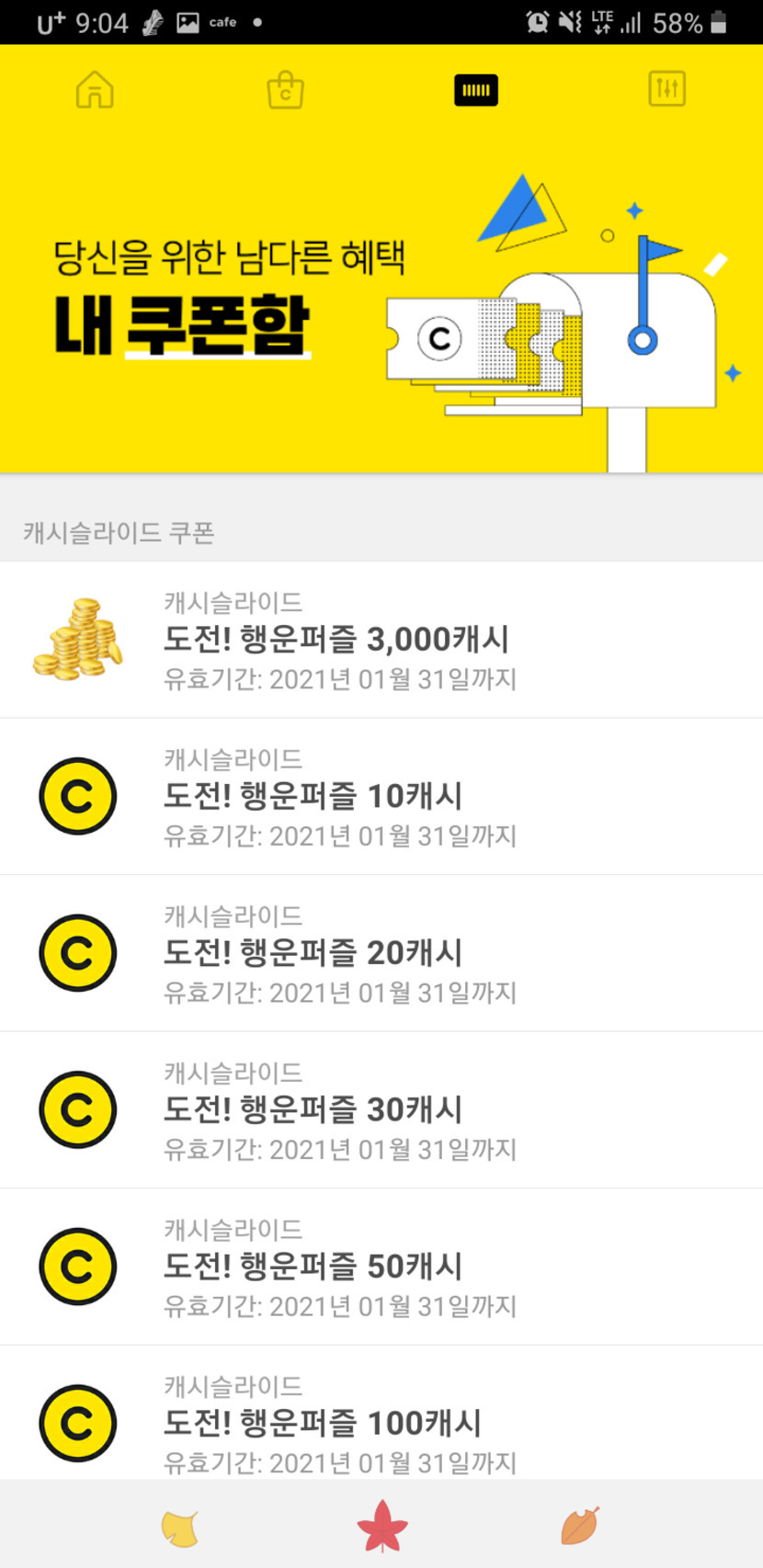Select the coupon box tab
Viewport: 763px width, 1568px height.
[x=476, y=90]
